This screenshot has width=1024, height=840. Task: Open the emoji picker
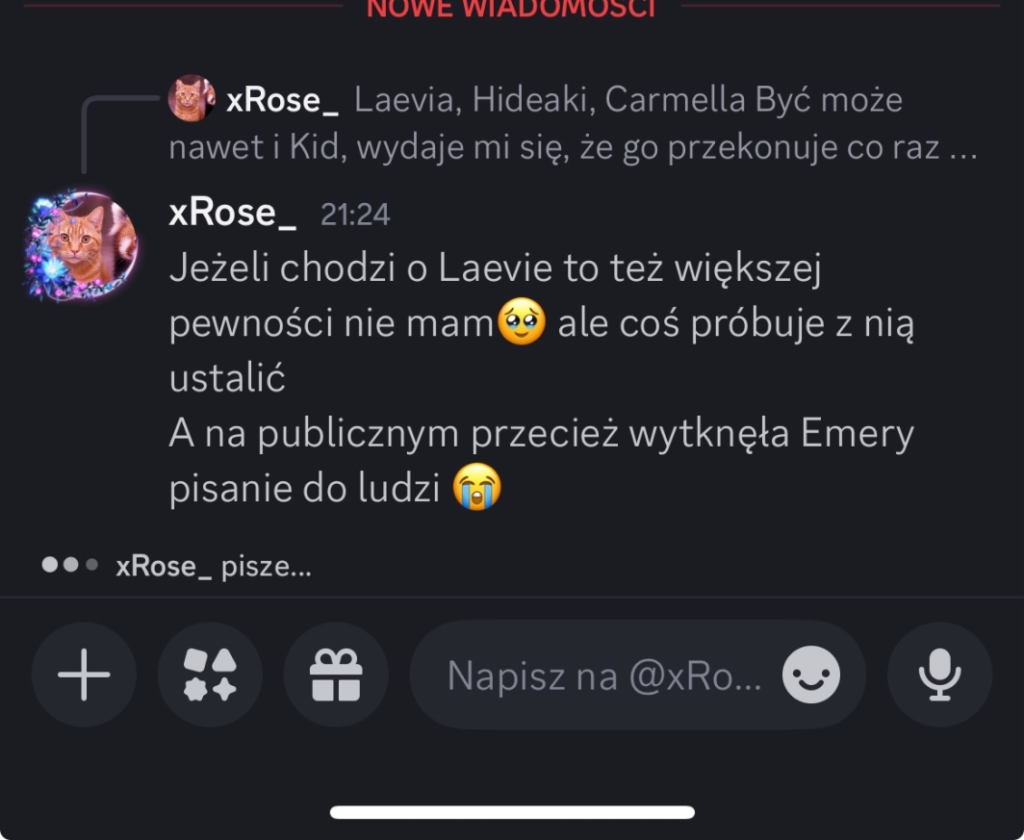pyautogui.click(x=810, y=675)
